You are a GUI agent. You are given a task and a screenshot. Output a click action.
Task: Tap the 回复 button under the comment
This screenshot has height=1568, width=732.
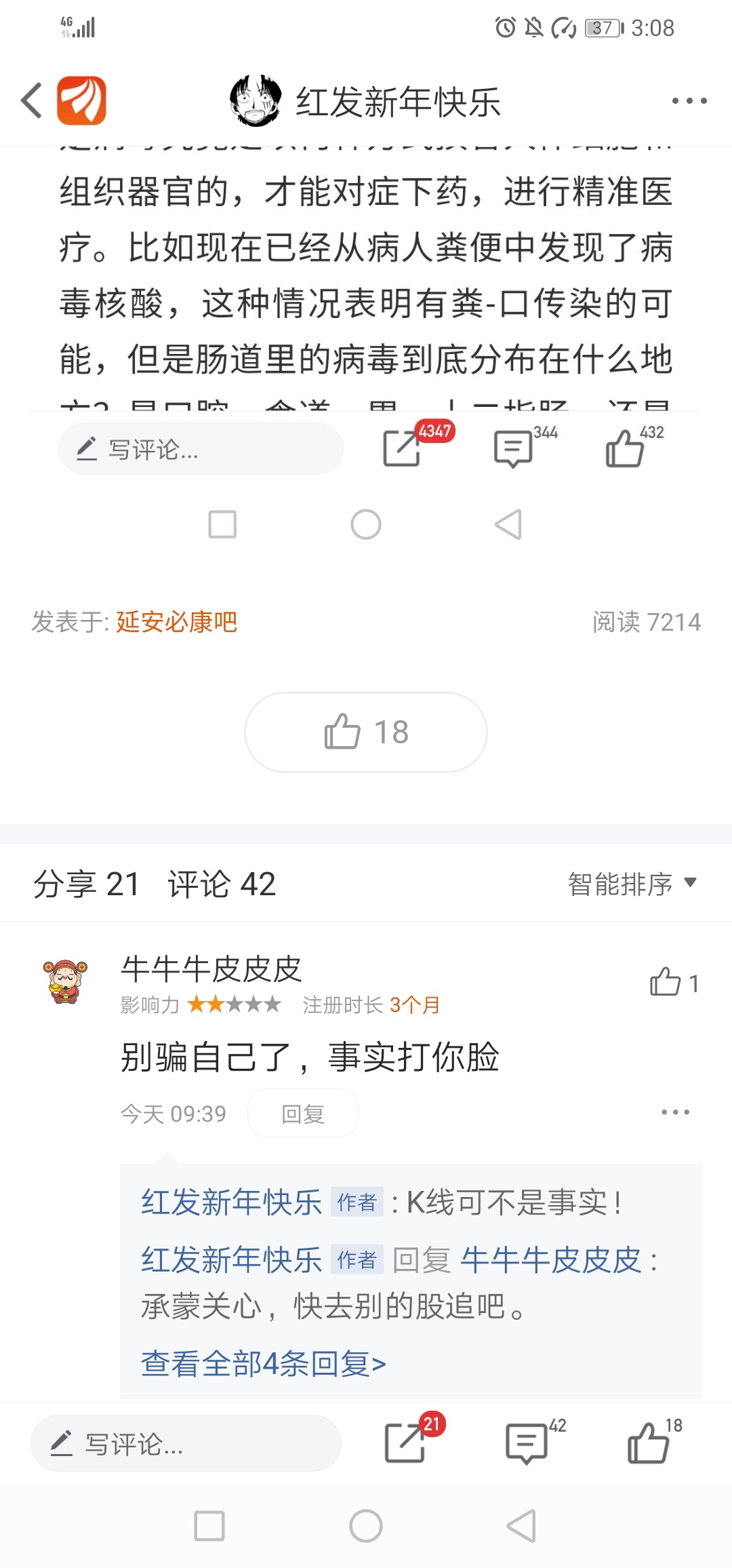302,1112
